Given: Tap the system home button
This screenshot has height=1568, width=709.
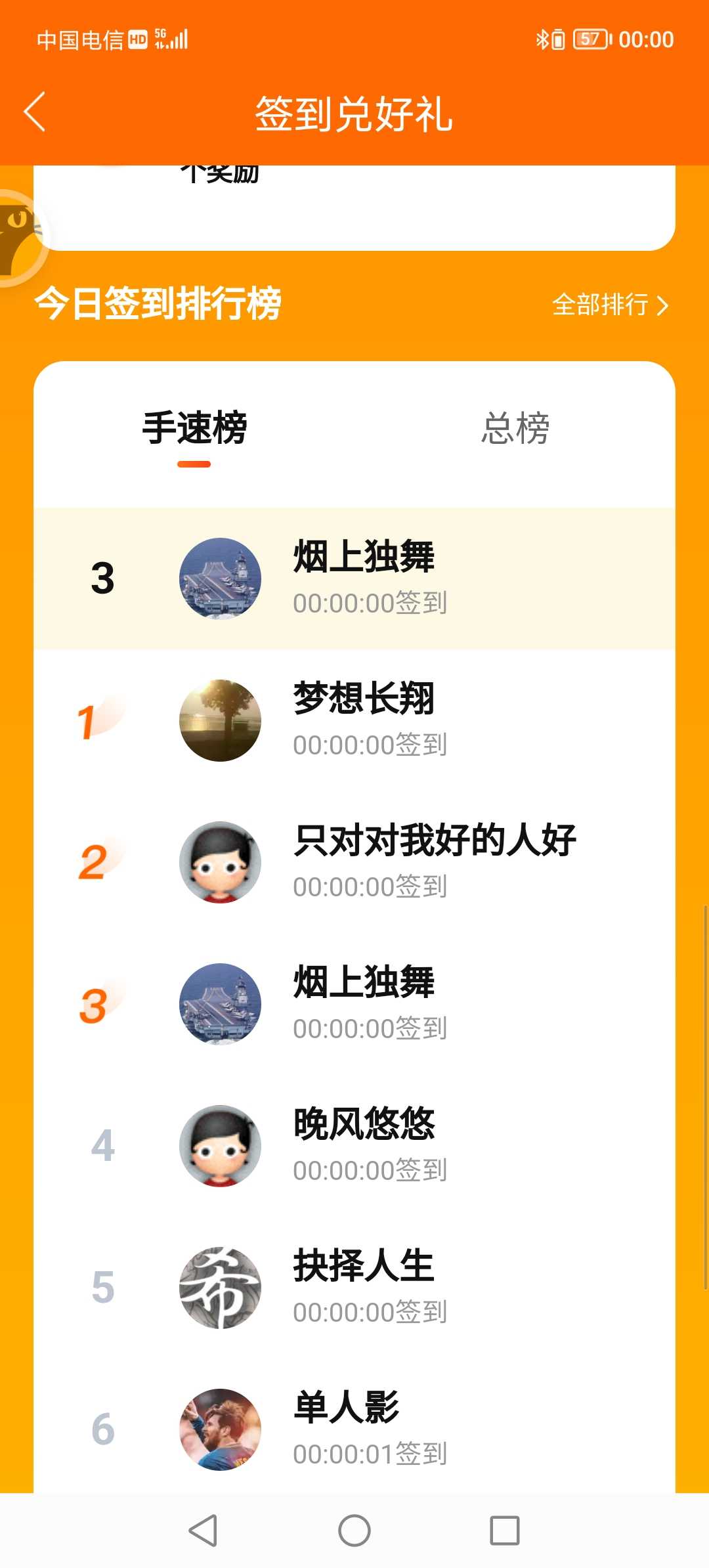Looking at the screenshot, I should tap(354, 1531).
